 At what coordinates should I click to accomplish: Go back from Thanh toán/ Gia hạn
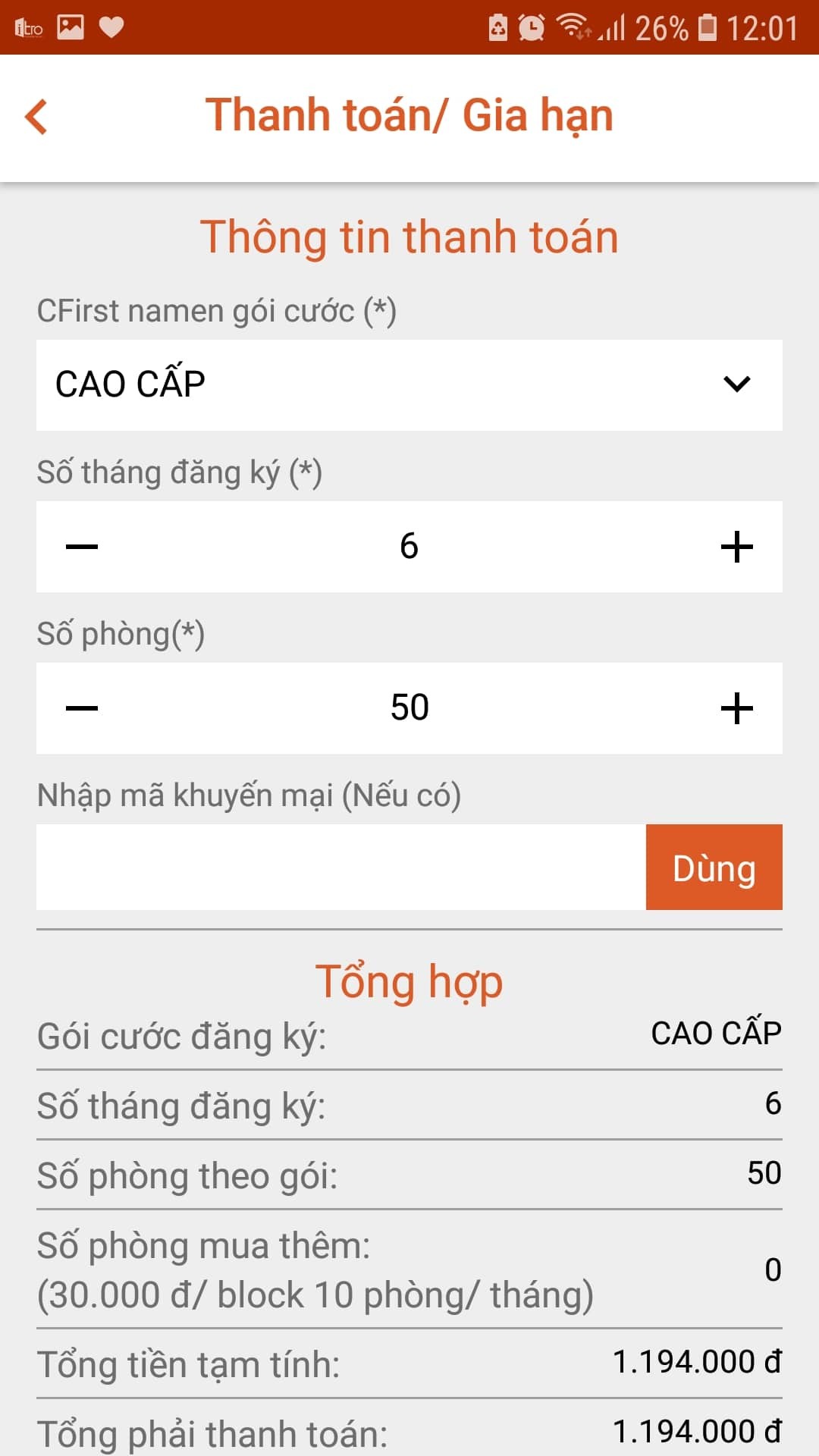tap(36, 117)
